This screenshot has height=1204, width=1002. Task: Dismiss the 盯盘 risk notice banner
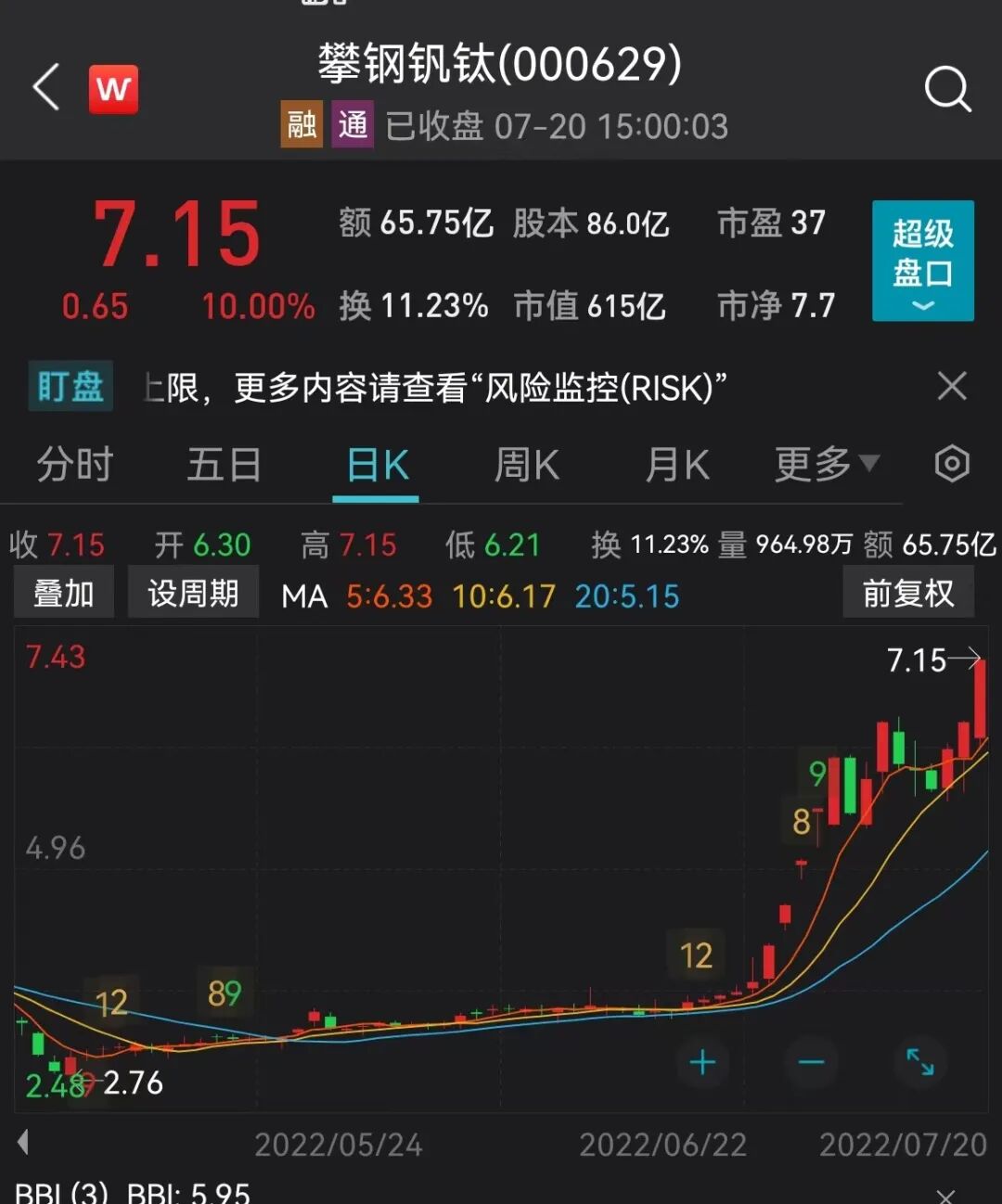click(952, 386)
